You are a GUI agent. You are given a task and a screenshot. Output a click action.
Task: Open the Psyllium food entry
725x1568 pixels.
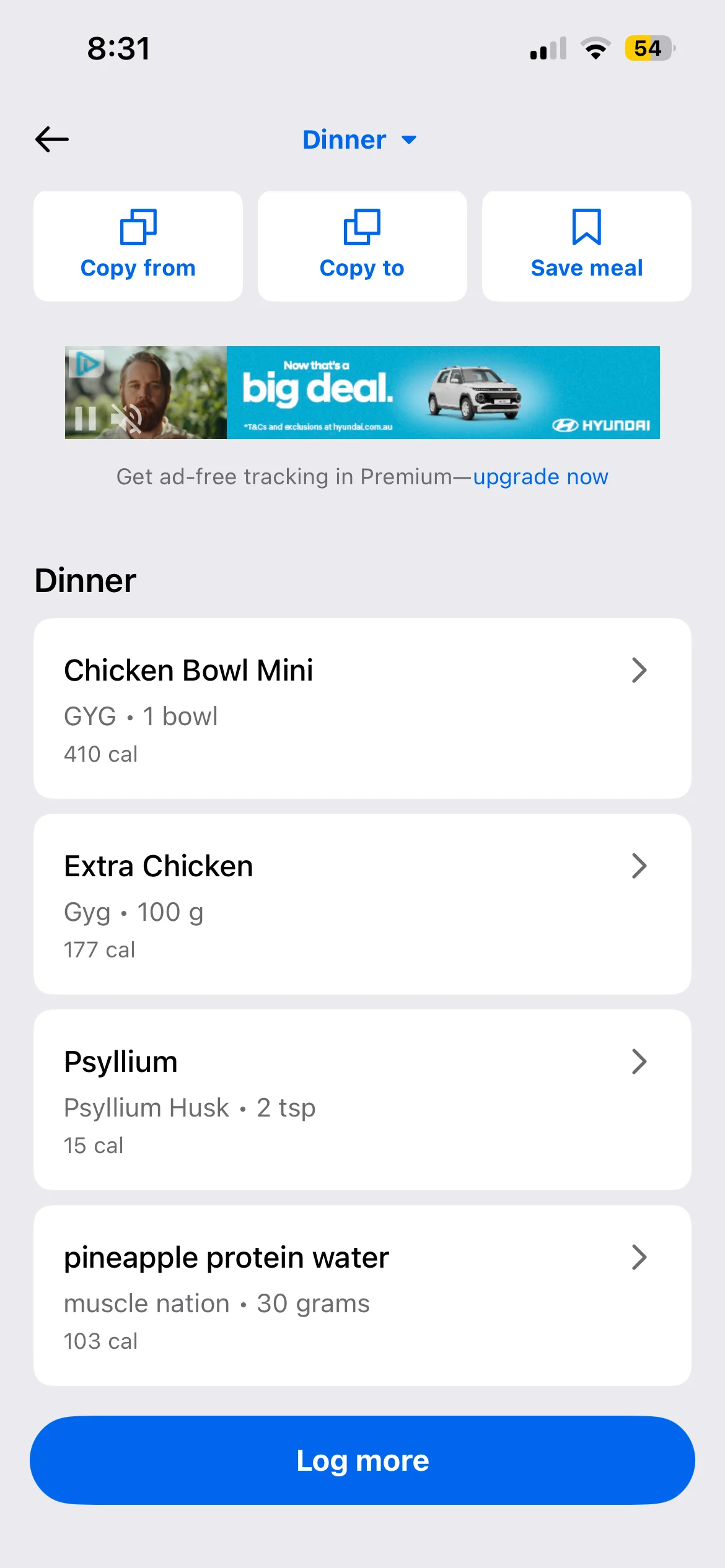point(362,1100)
